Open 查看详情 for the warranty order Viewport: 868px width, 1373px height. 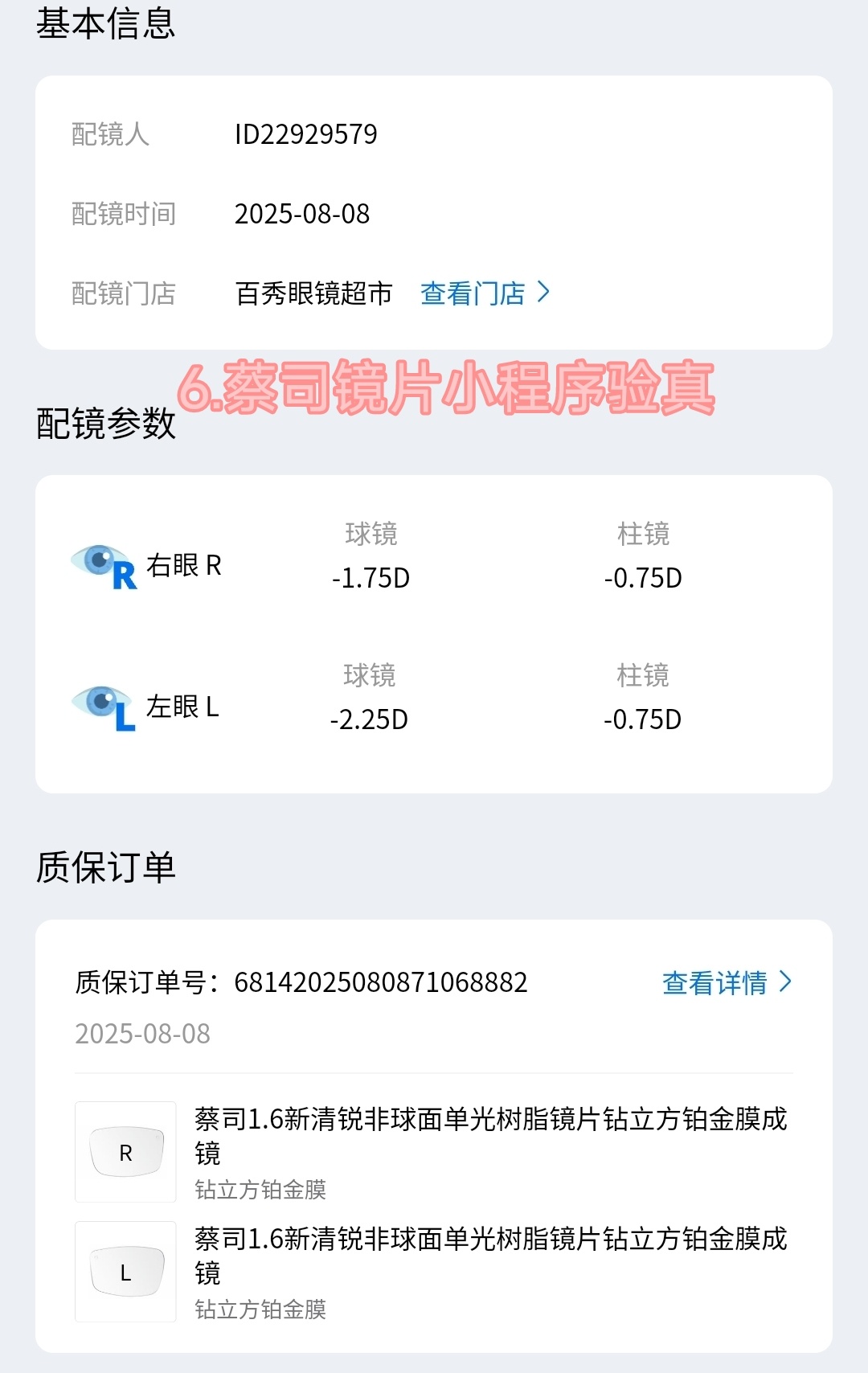[x=726, y=982]
